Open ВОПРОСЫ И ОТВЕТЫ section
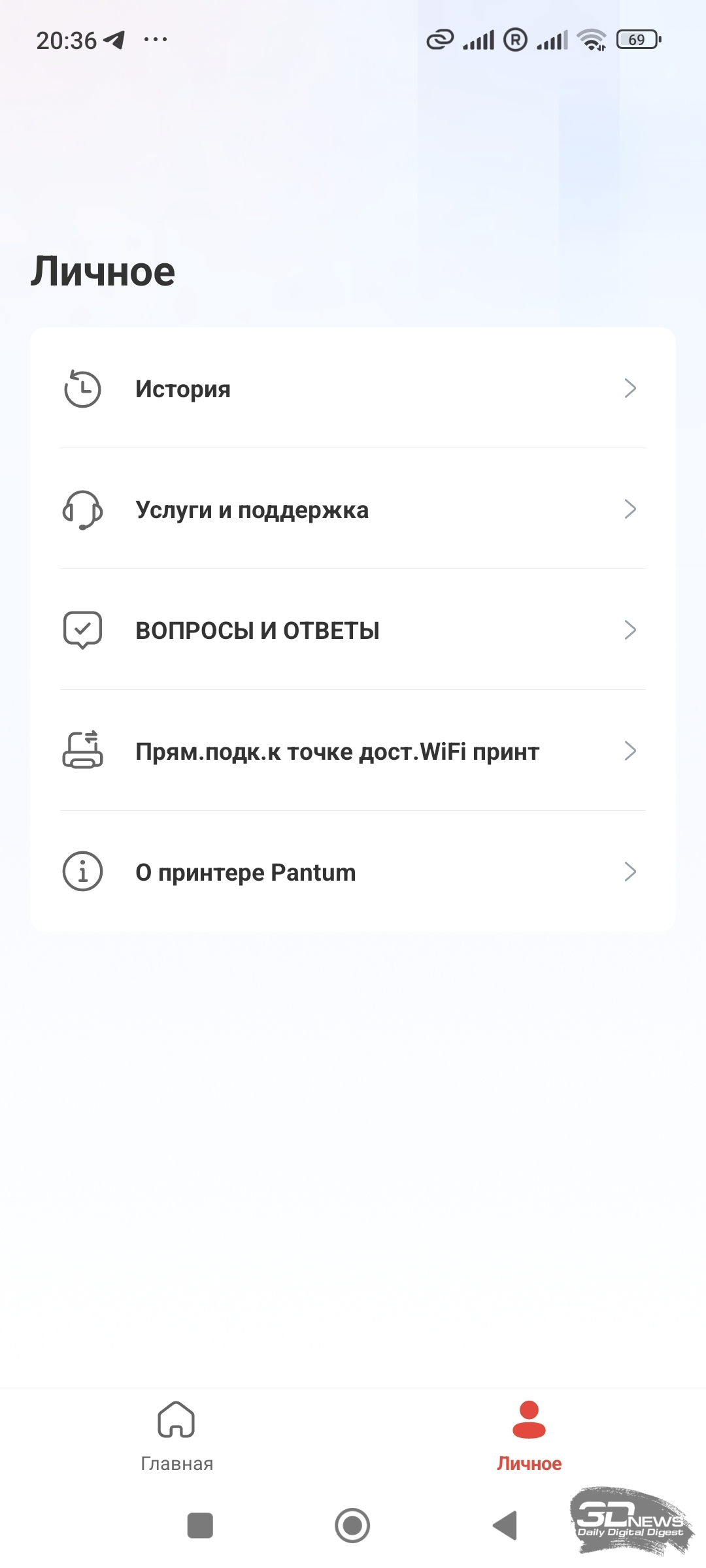 click(x=353, y=630)
